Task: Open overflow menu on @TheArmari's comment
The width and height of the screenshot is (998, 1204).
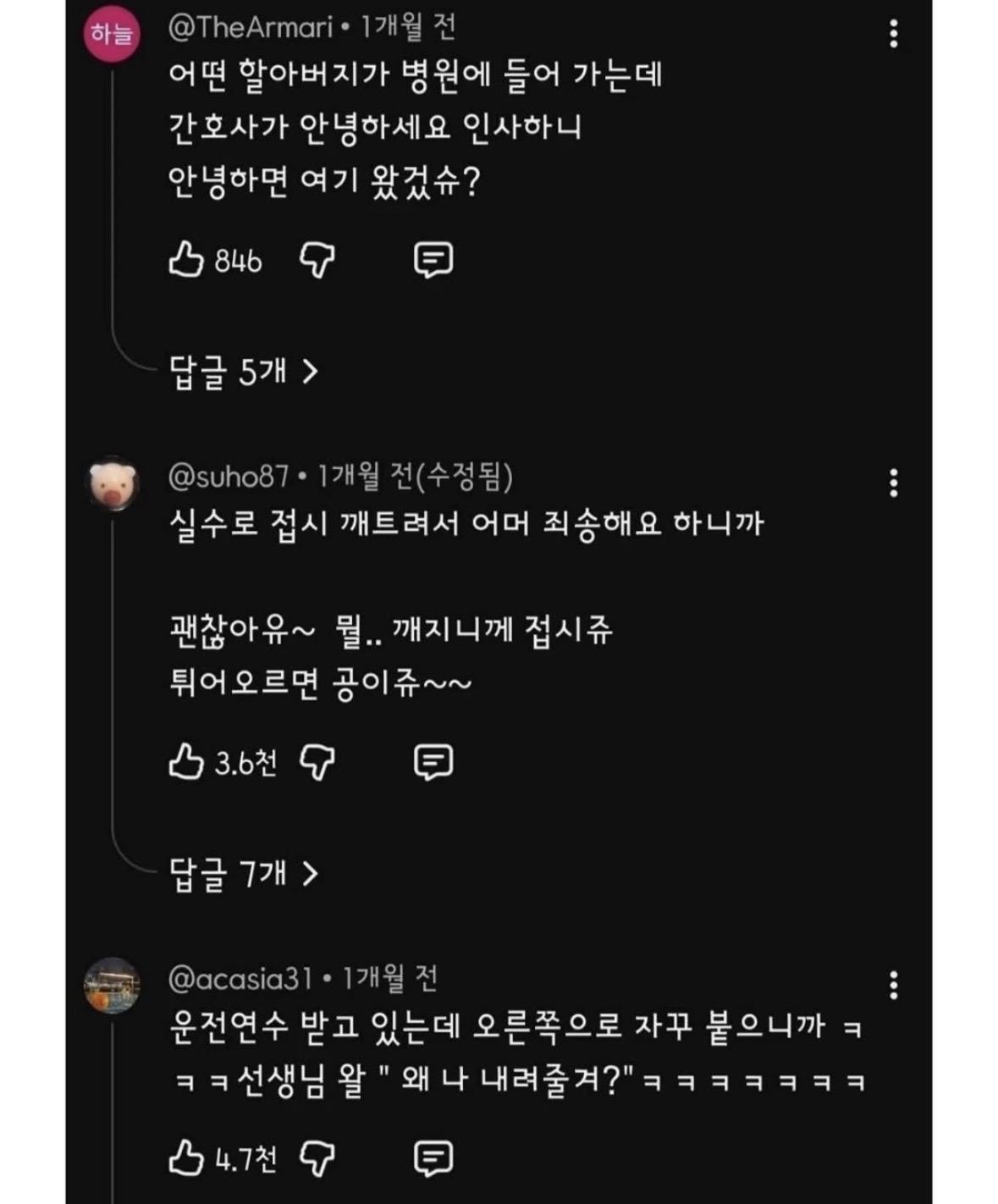Action: (893, 34)
